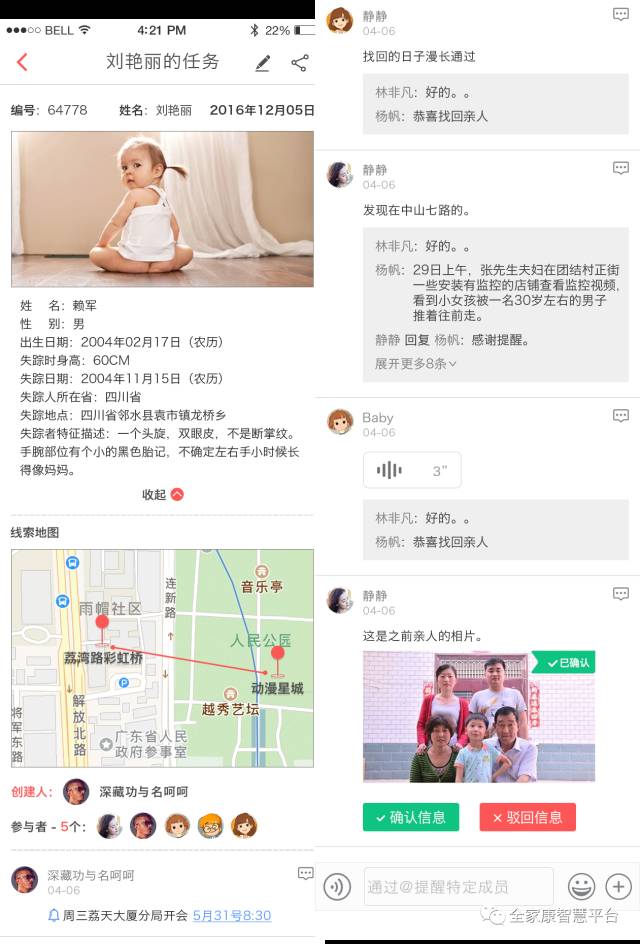This screenshot has height=944, width=640.
Task: Reject with the 驳回信息 button
Action: click(527, 817)
